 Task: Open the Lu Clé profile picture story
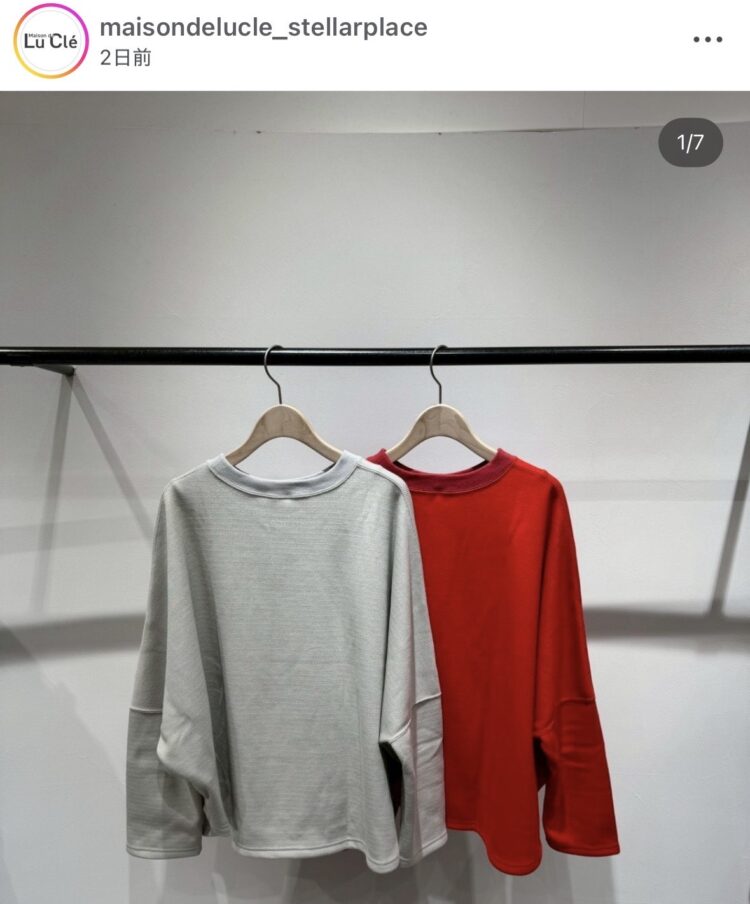coord(50,41)
